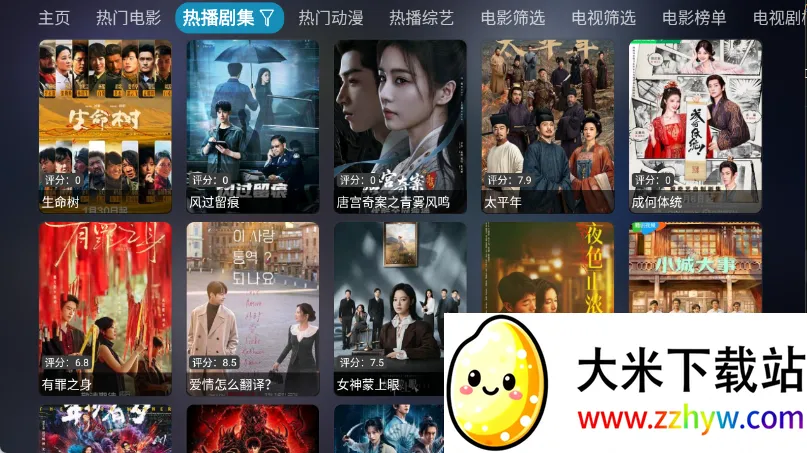
Task: Open the drama 有罪之身
Action: click(105, 305)
